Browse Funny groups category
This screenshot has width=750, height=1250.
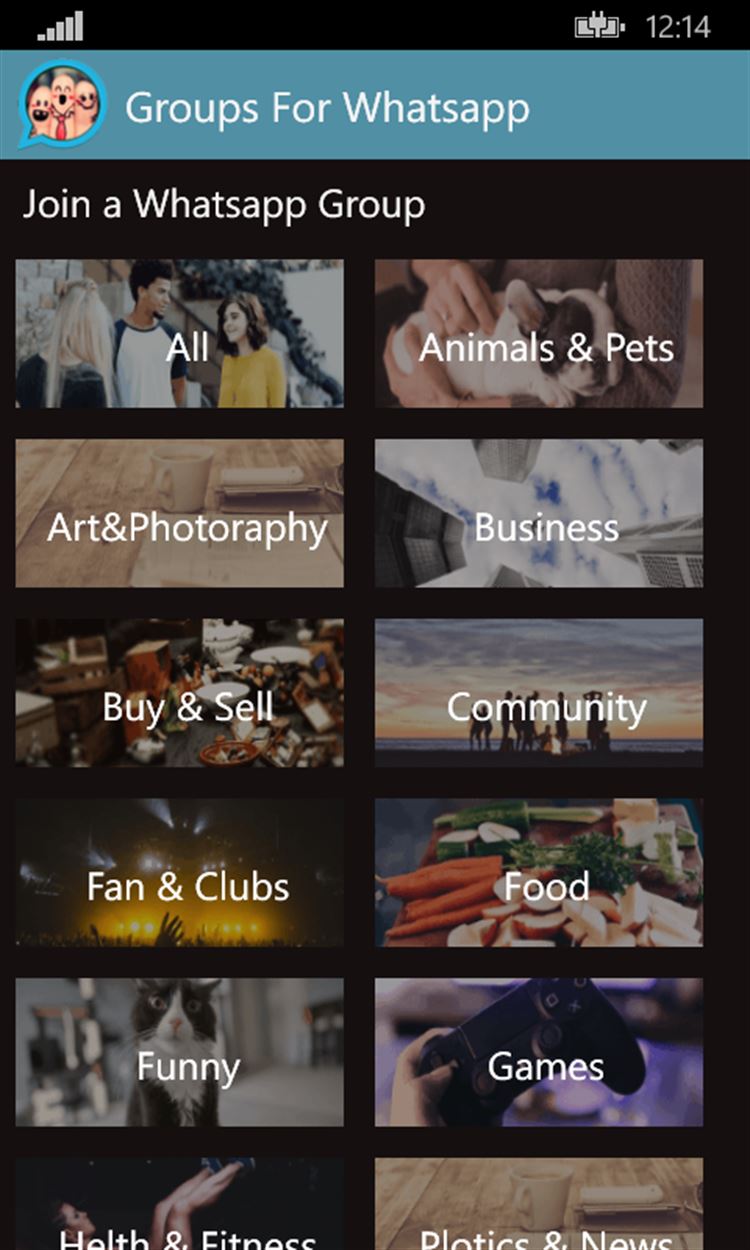tap(180, 1052)
